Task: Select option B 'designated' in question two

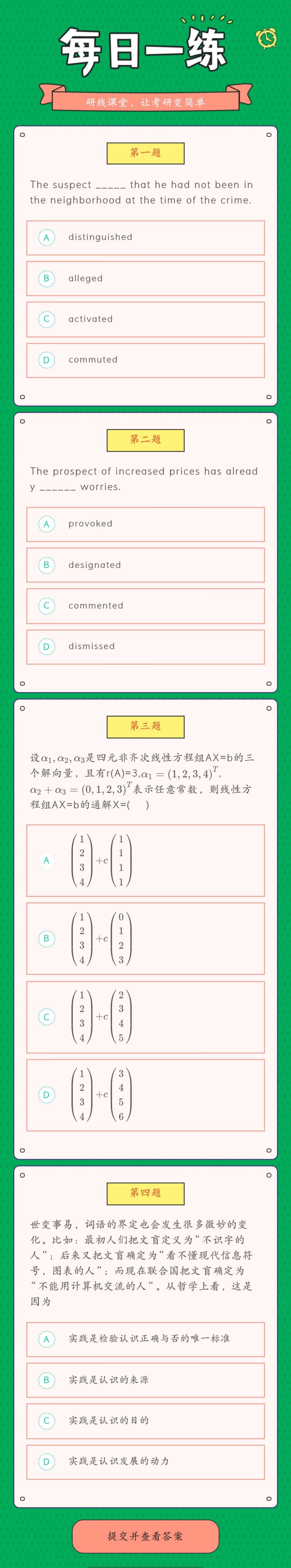Action: 145,565
